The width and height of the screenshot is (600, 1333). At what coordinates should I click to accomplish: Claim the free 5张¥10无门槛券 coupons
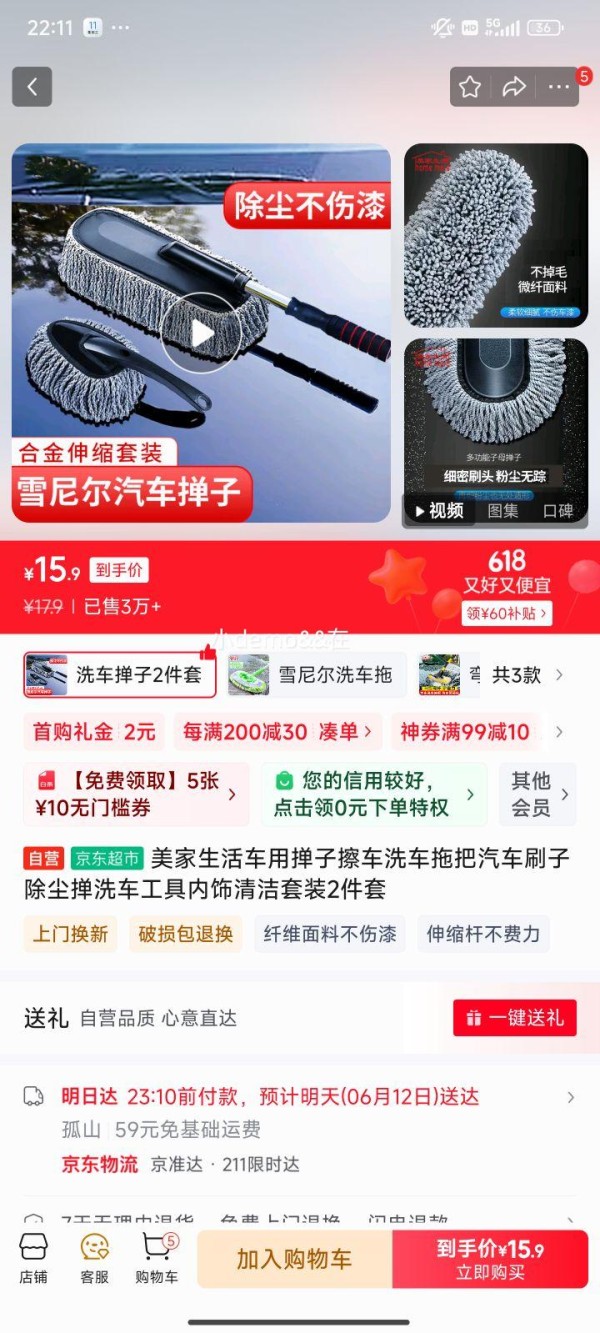(x=136, y=794)
